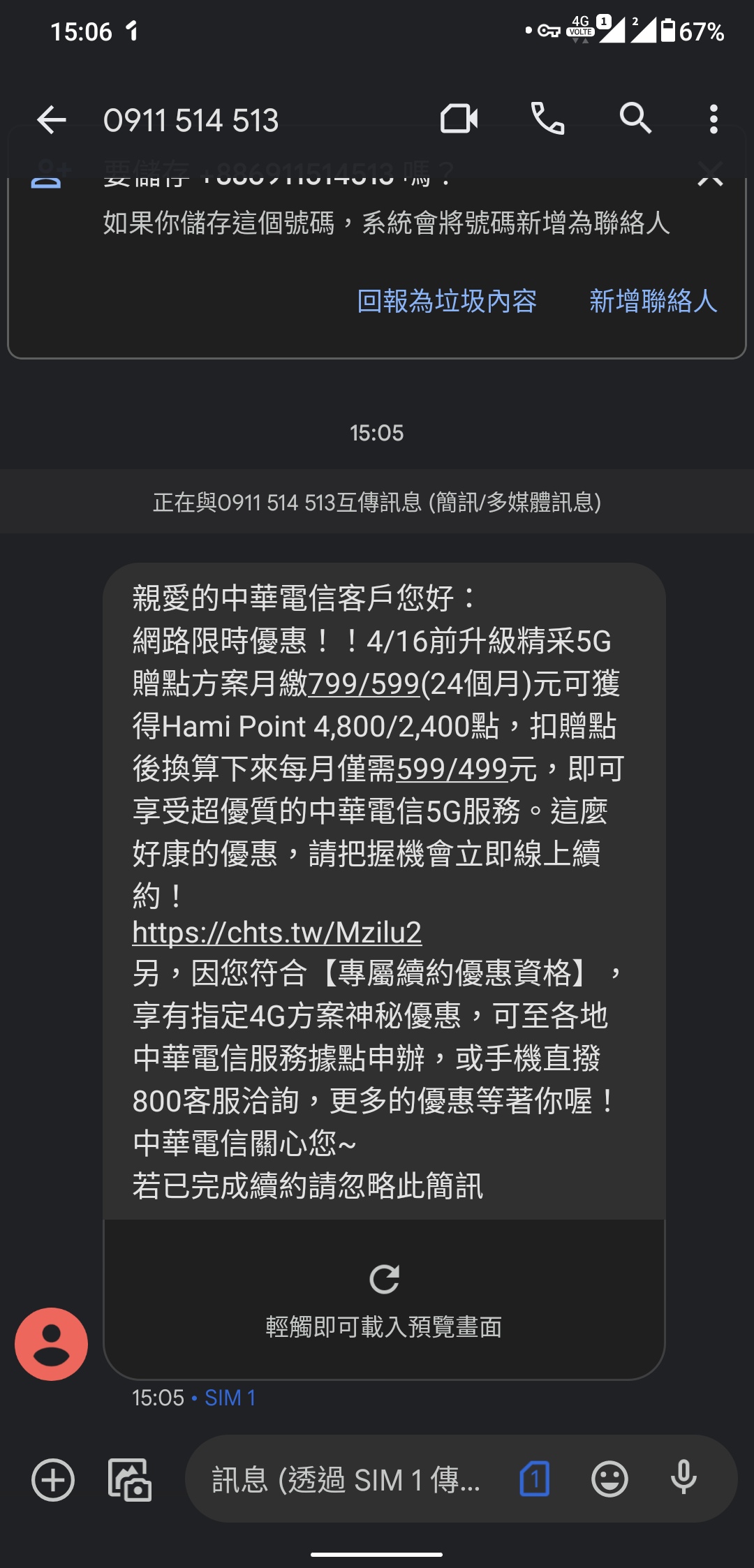Switch SIM using the SIM 1 icon
The width and height of the screenshot is (754, 1568).
(x=535, y=1479)
